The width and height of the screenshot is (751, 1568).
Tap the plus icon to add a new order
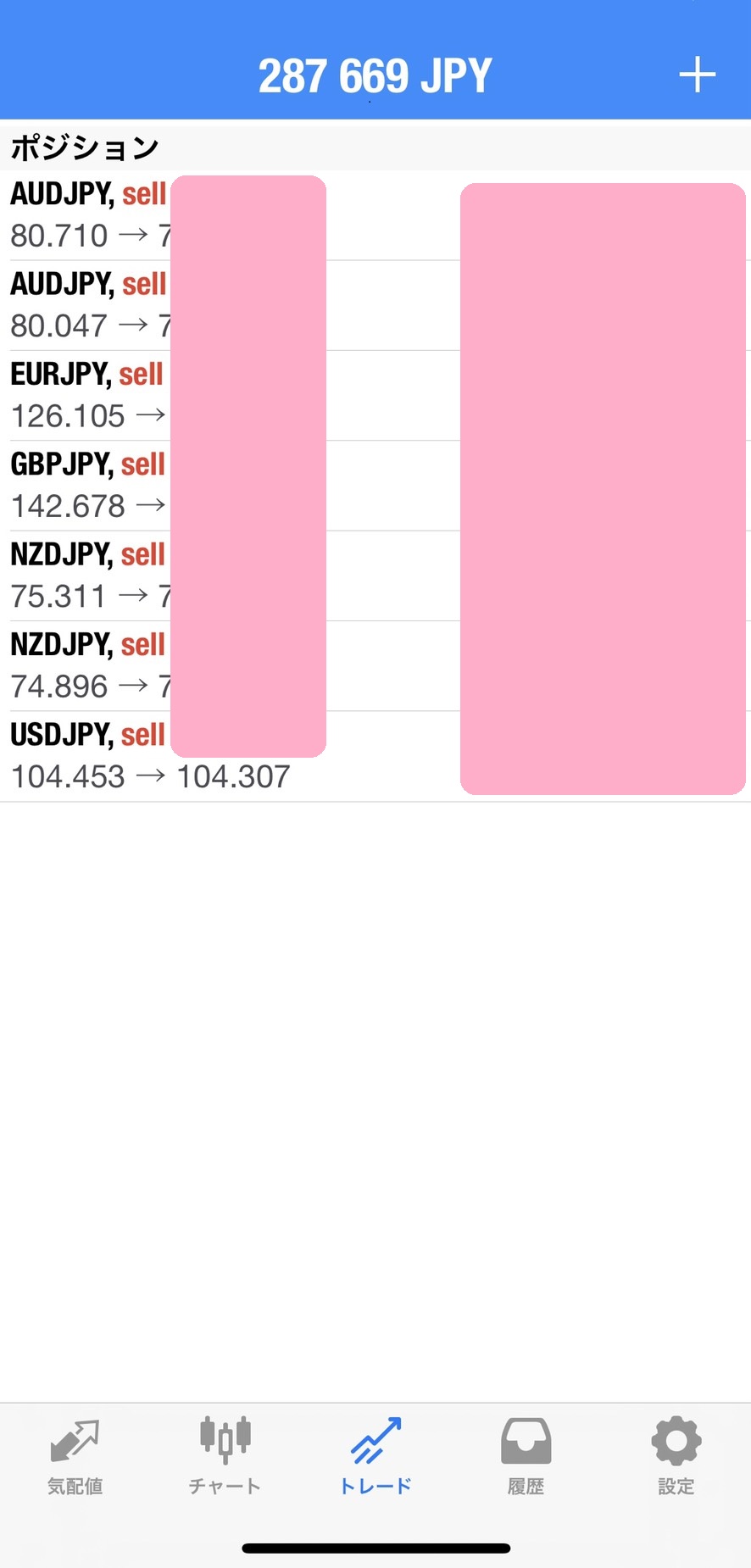tap(697, 75)
